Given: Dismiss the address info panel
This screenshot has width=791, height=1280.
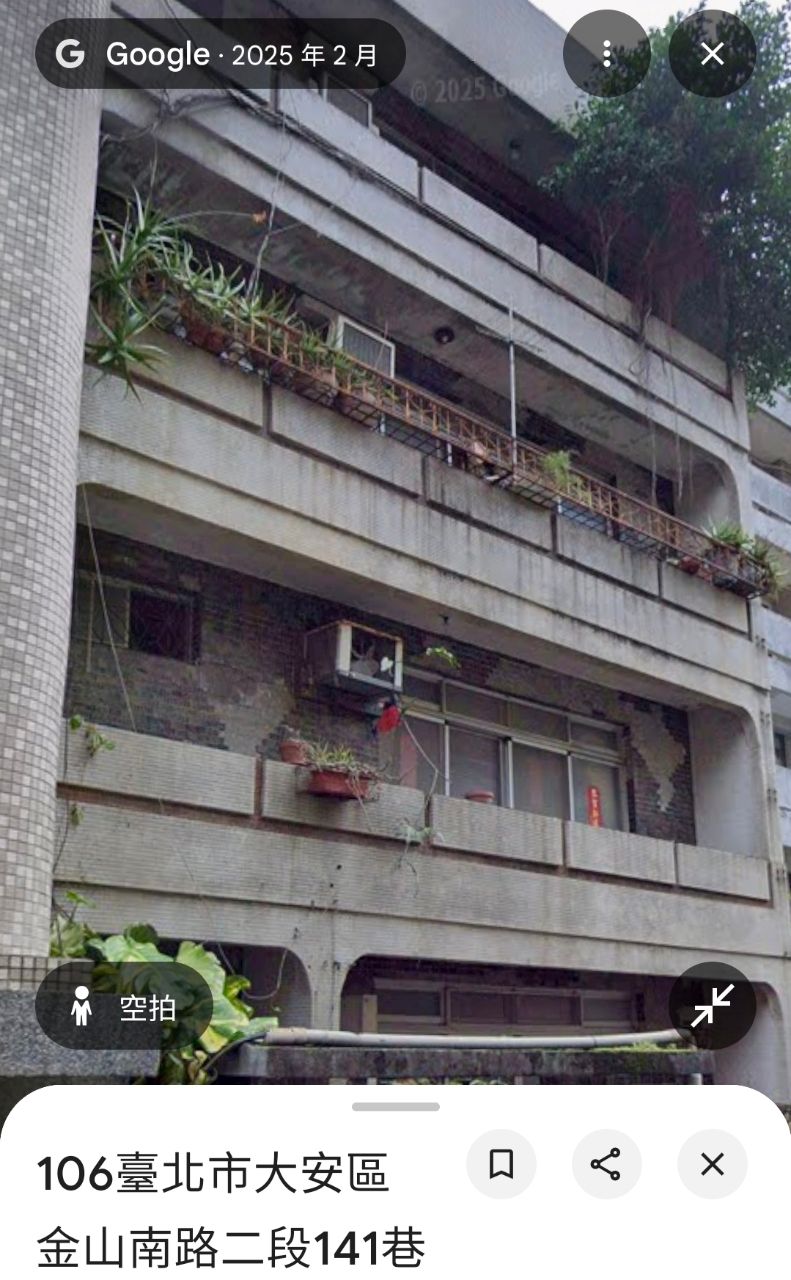Looking at the screenshot, I should pyautogui.click(x=712, y=1164).
